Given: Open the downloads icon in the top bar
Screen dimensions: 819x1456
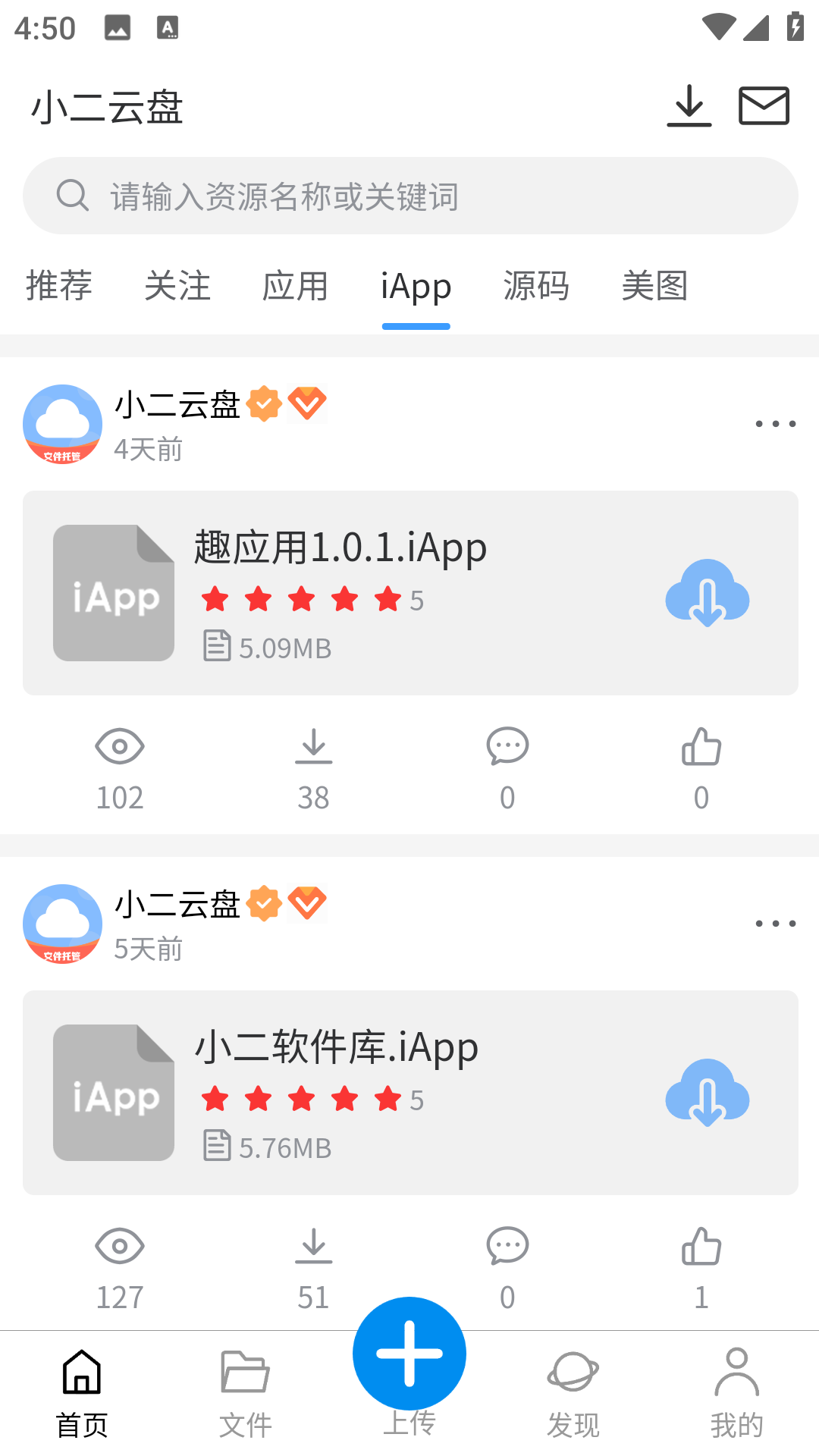Looking at the screenshot, I should point(689,106).
